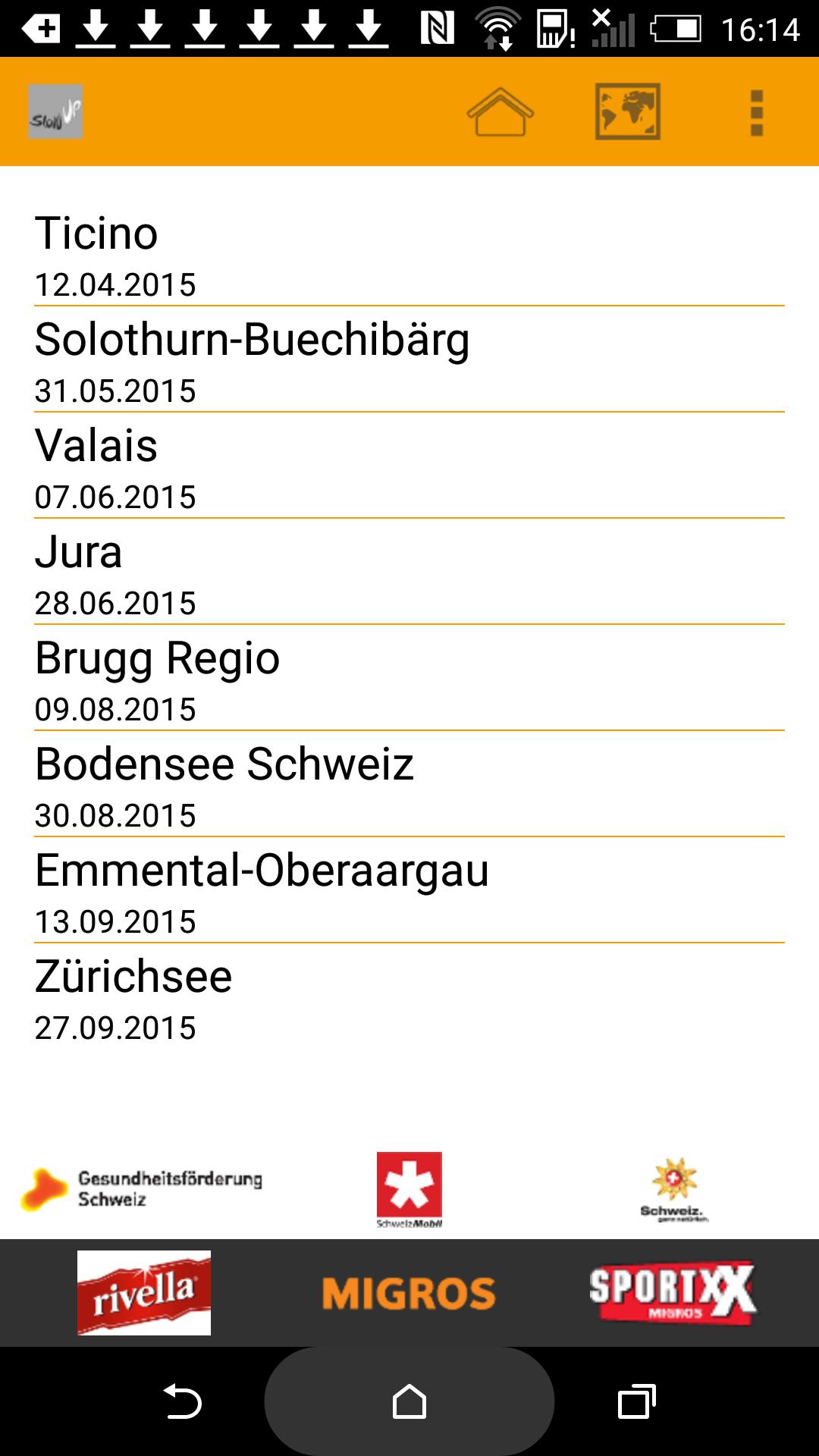
Task: Open the Bodensee Schweiz event
Action: coord(409,785)
